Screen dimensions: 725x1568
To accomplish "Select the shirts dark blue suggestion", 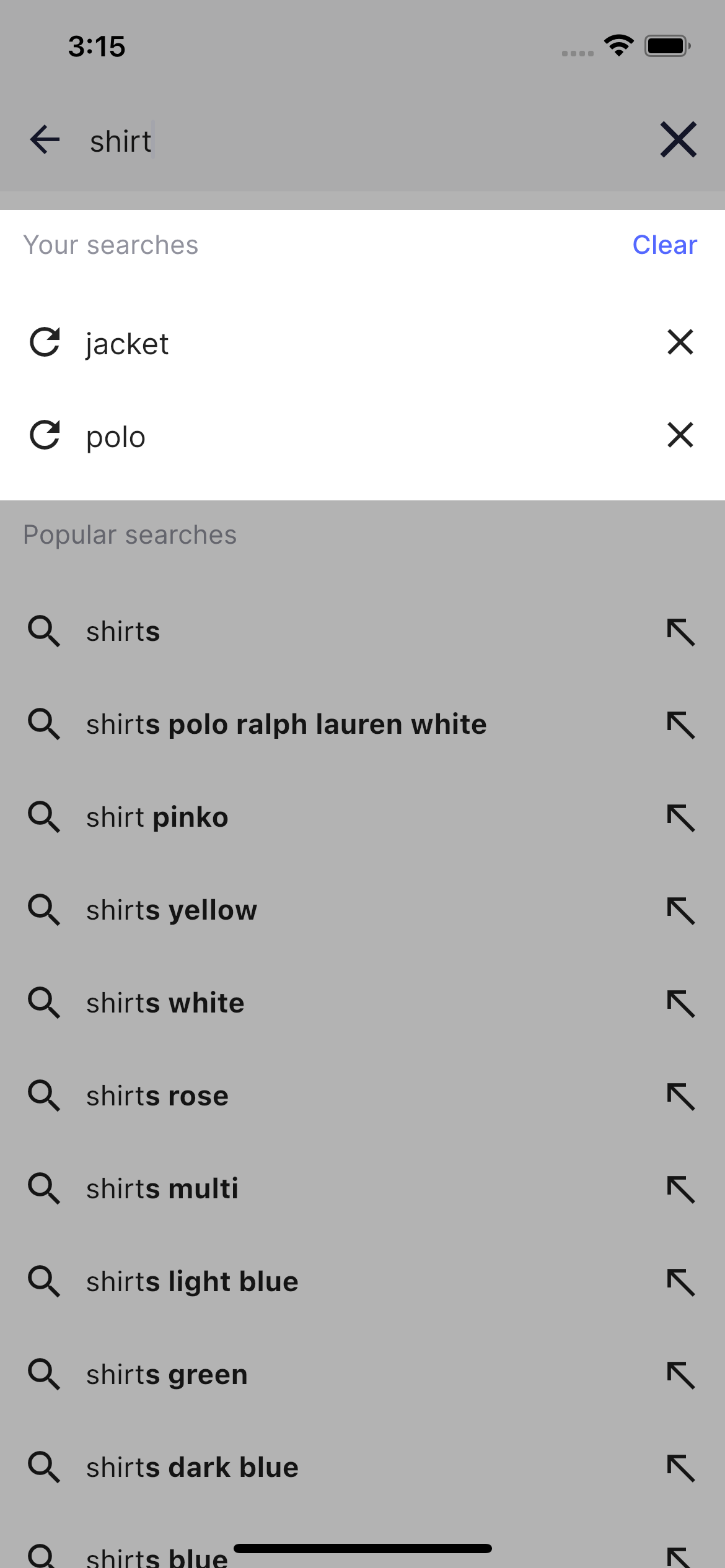I will tap(192, 1468).
